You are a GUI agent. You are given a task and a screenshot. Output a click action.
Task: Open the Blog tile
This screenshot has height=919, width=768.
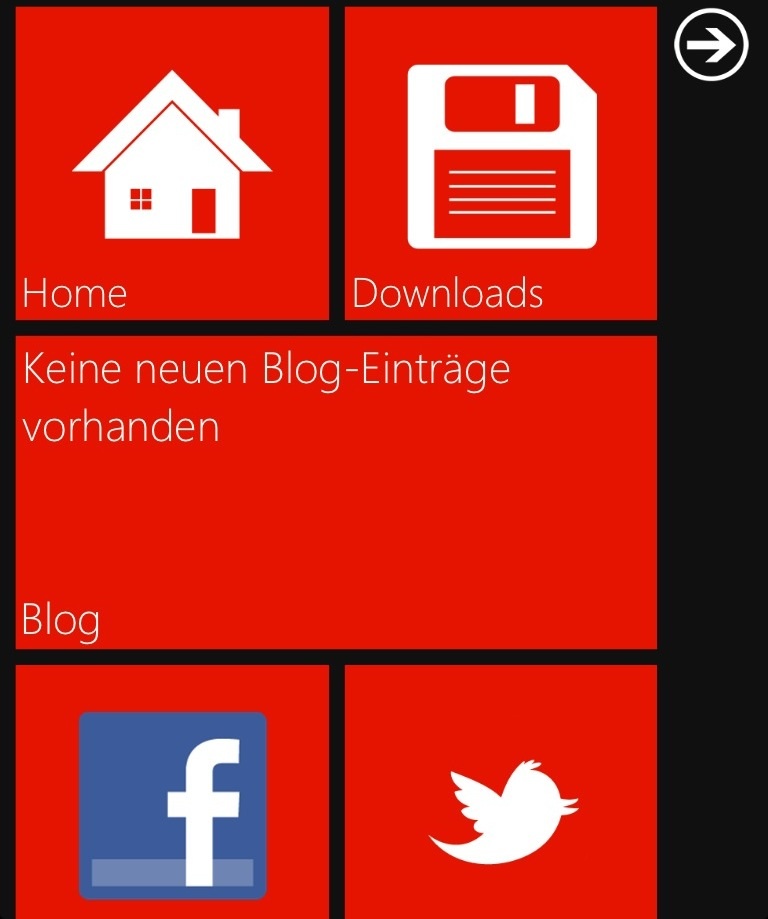(336, 493)
